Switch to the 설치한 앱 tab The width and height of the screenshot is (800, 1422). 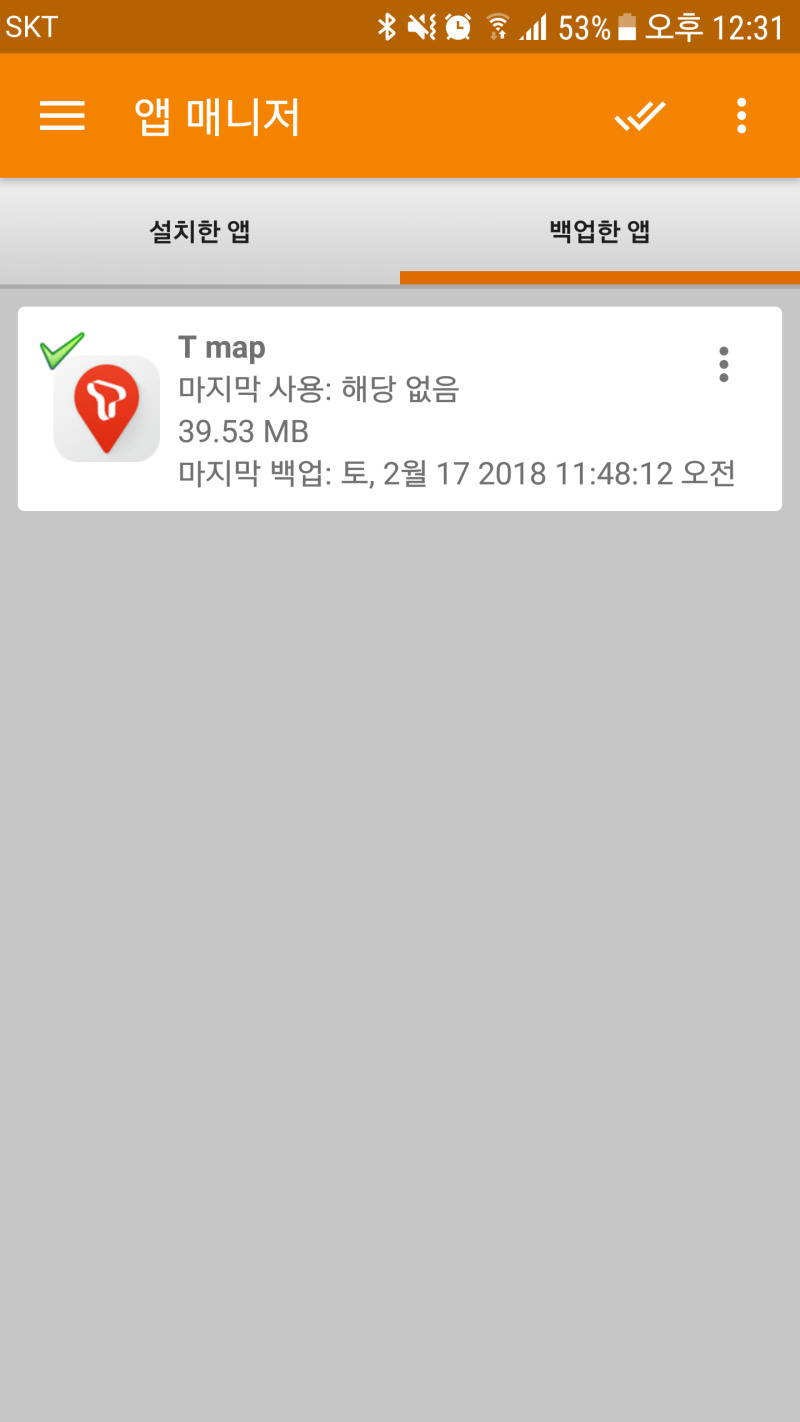(x=198, y=231)
